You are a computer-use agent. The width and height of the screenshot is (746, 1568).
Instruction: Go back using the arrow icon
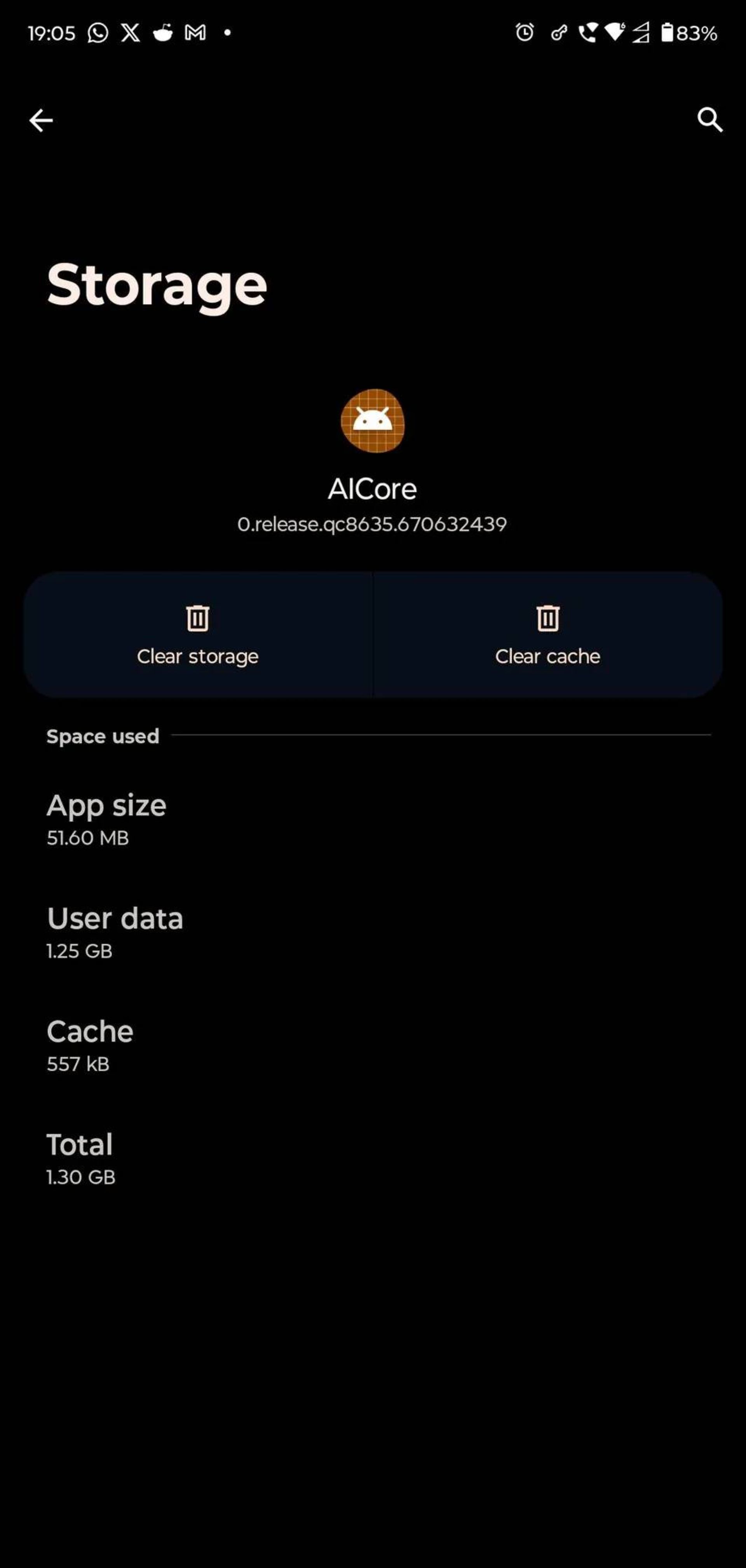(x=41, y=120)
